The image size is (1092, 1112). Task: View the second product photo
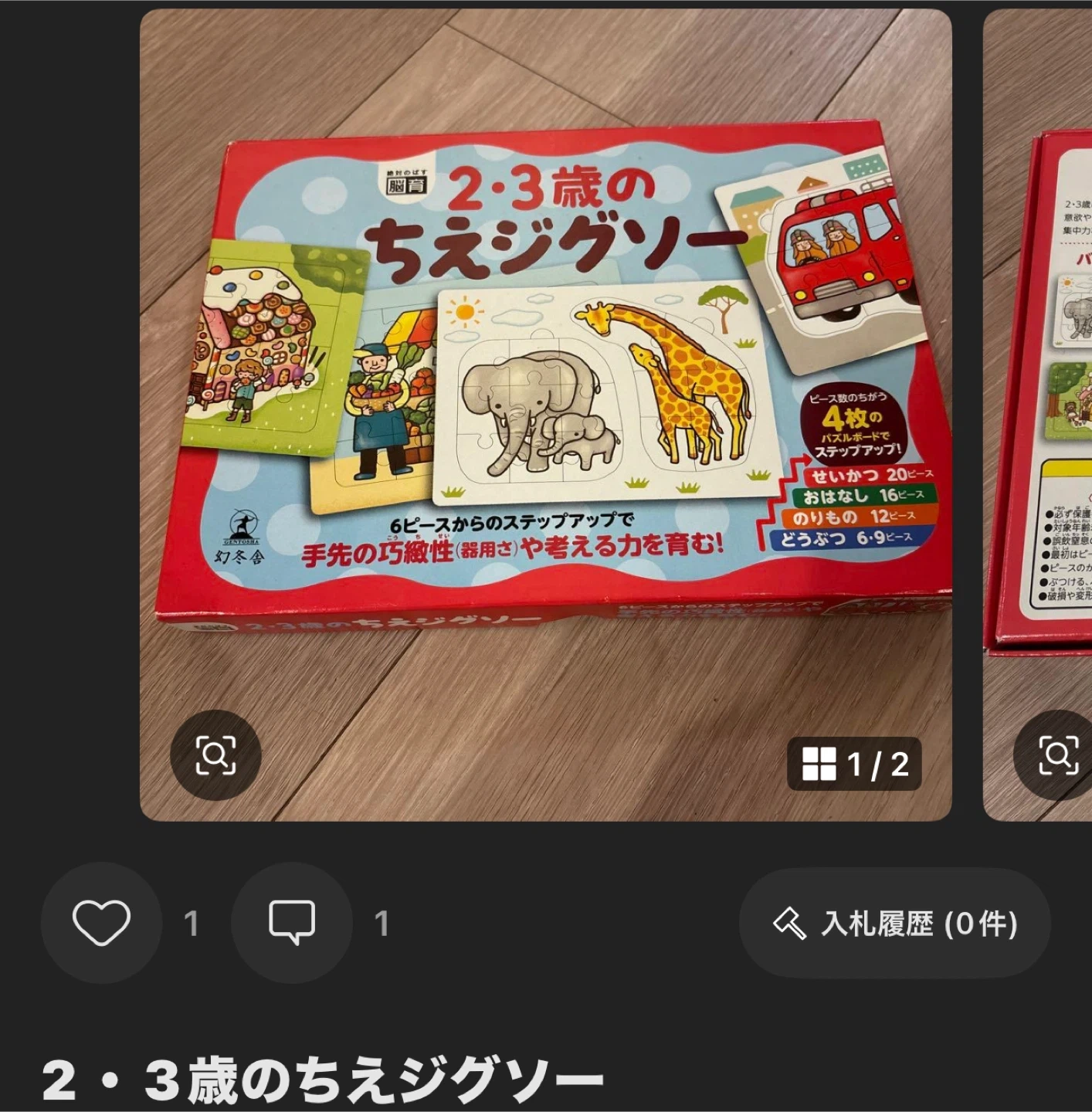click(x=1039, y=386)
